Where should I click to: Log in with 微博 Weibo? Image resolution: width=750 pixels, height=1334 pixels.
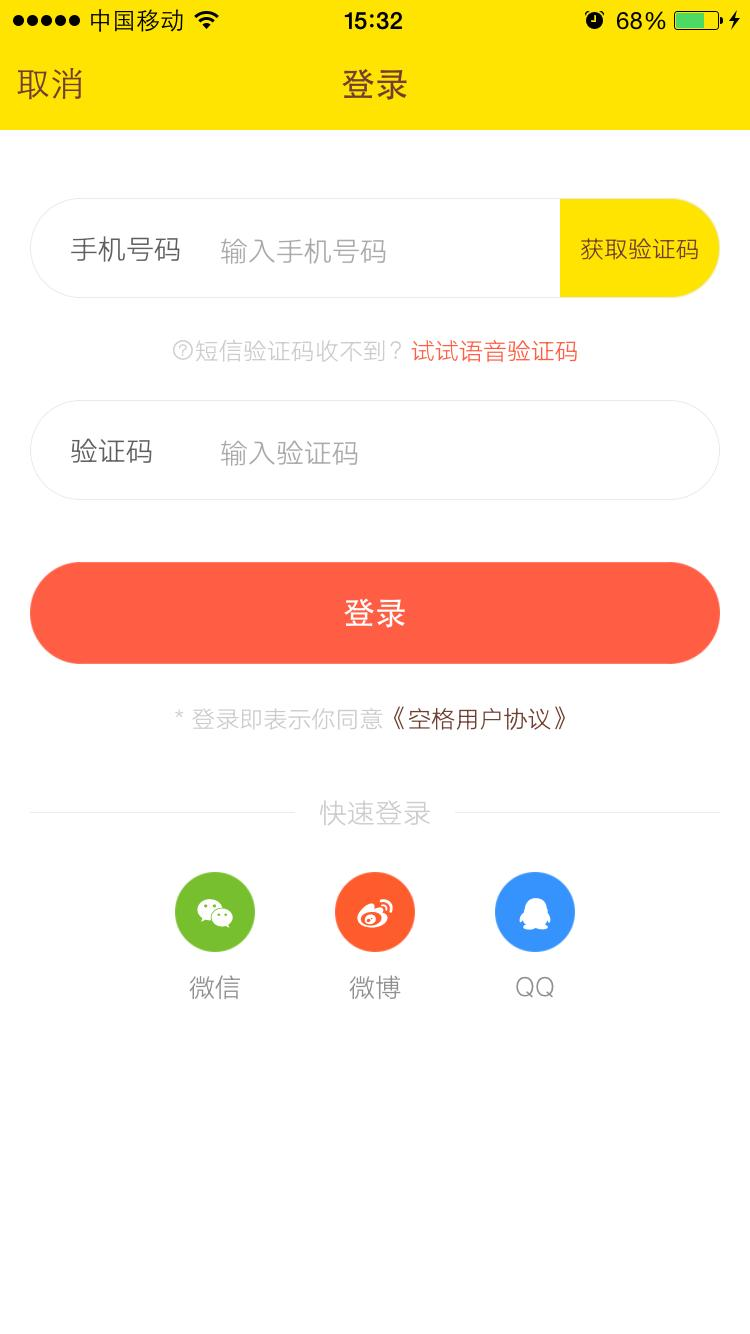click(x=375, y=912)
